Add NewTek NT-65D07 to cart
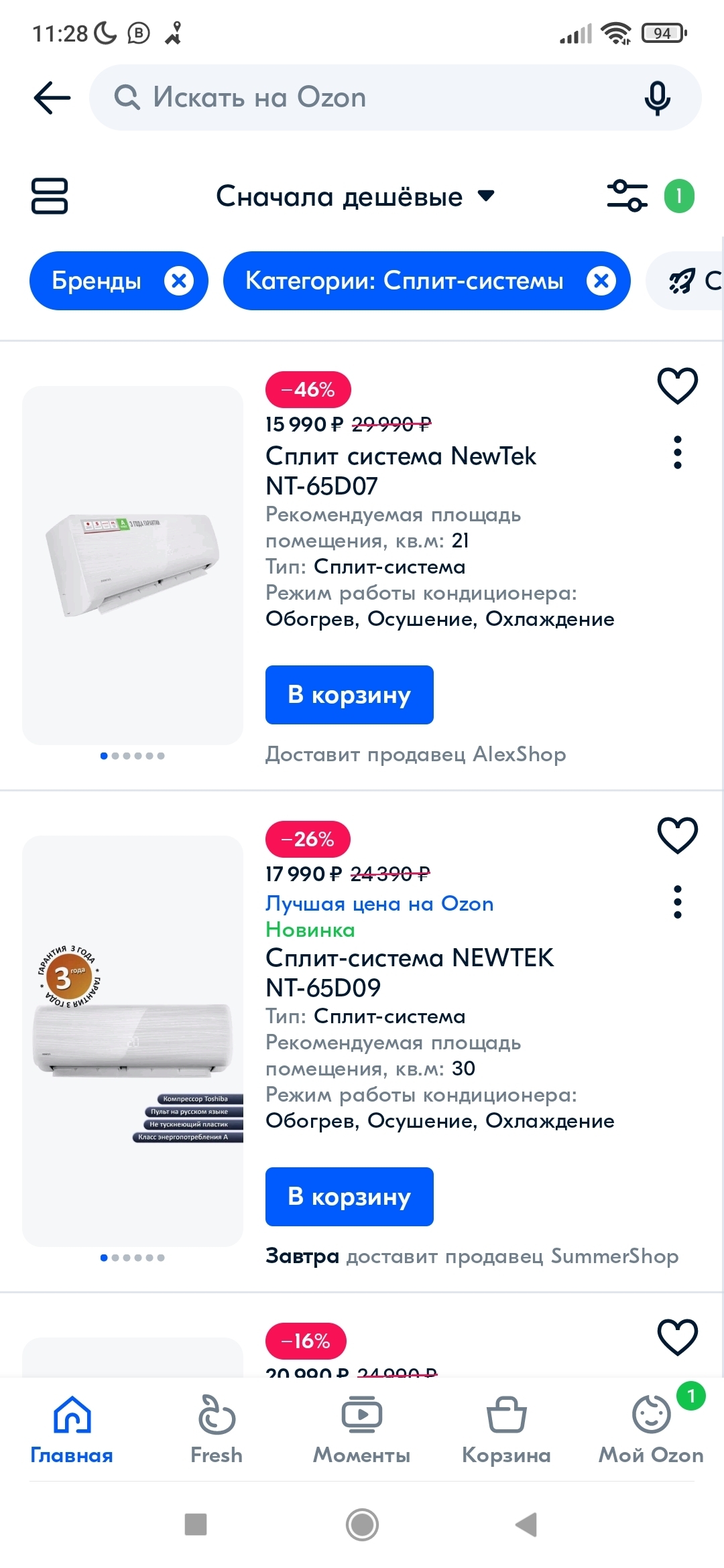 [x=349, y=695]
